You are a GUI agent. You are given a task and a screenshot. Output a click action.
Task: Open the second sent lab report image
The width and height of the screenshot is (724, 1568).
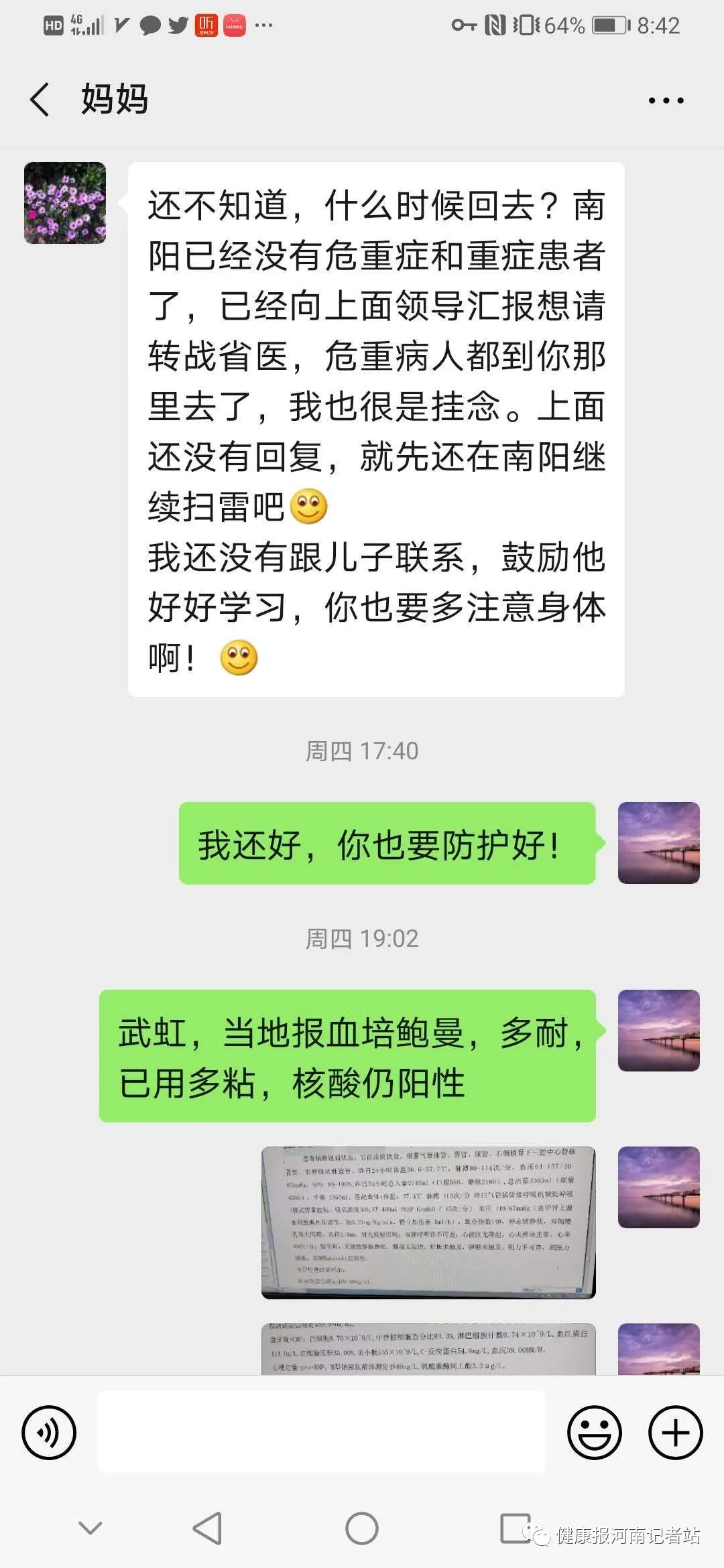click(x=428, y=1348)
